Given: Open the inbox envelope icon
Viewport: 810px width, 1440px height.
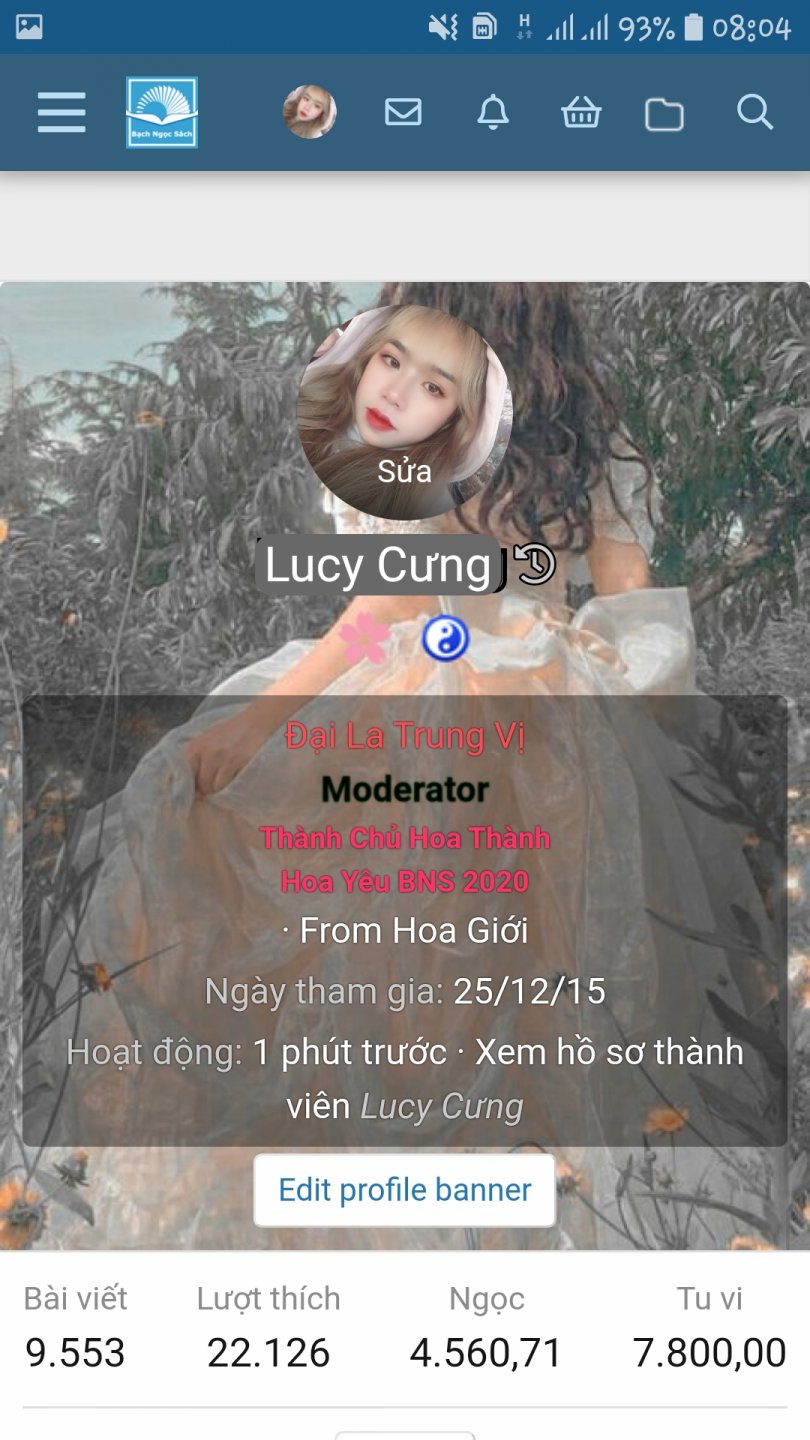Looking at the screenshot, I should pyautogui.click(x=403, y=113).
